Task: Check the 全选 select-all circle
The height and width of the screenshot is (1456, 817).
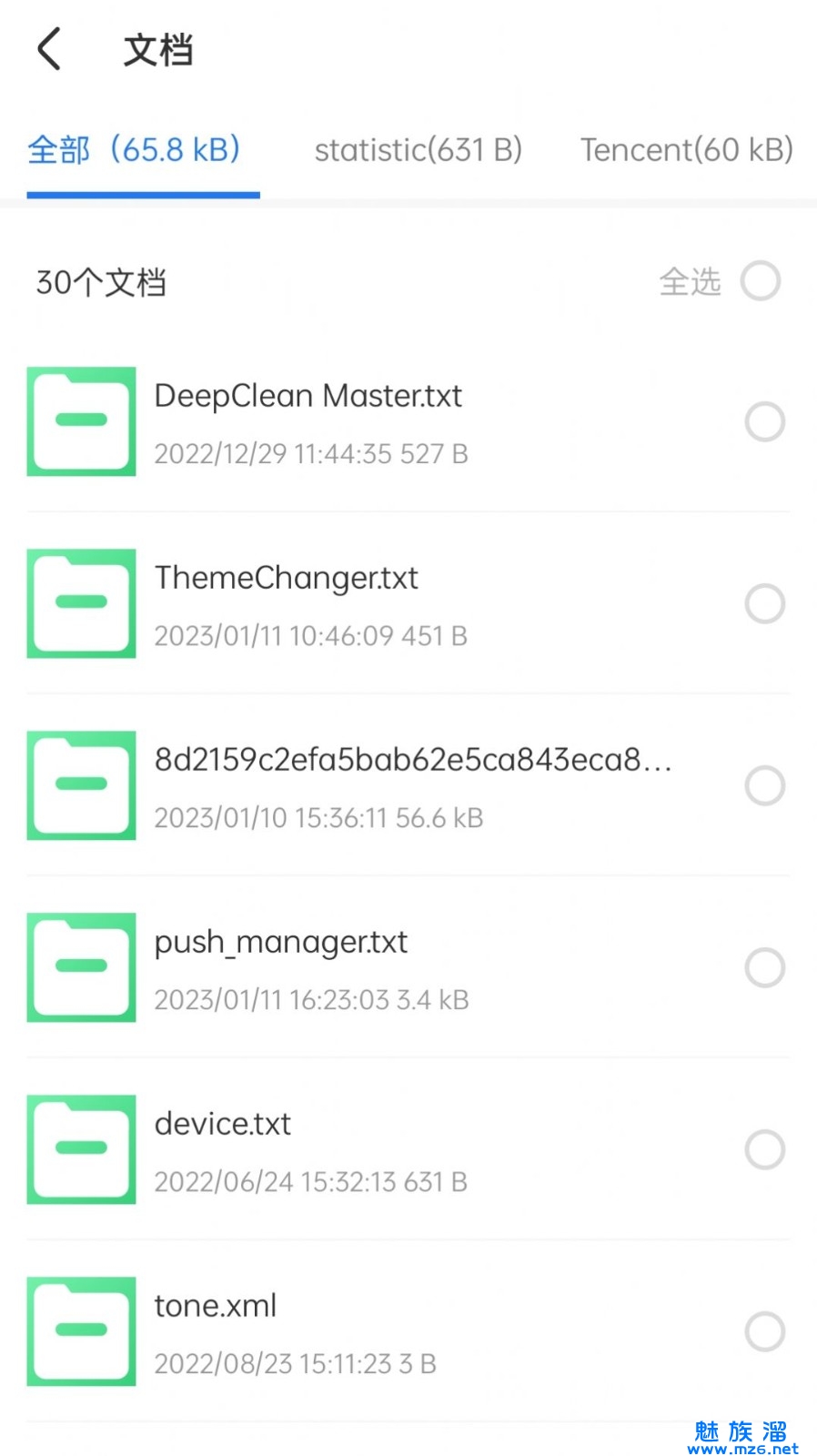Action: click(x=760, y=281)
